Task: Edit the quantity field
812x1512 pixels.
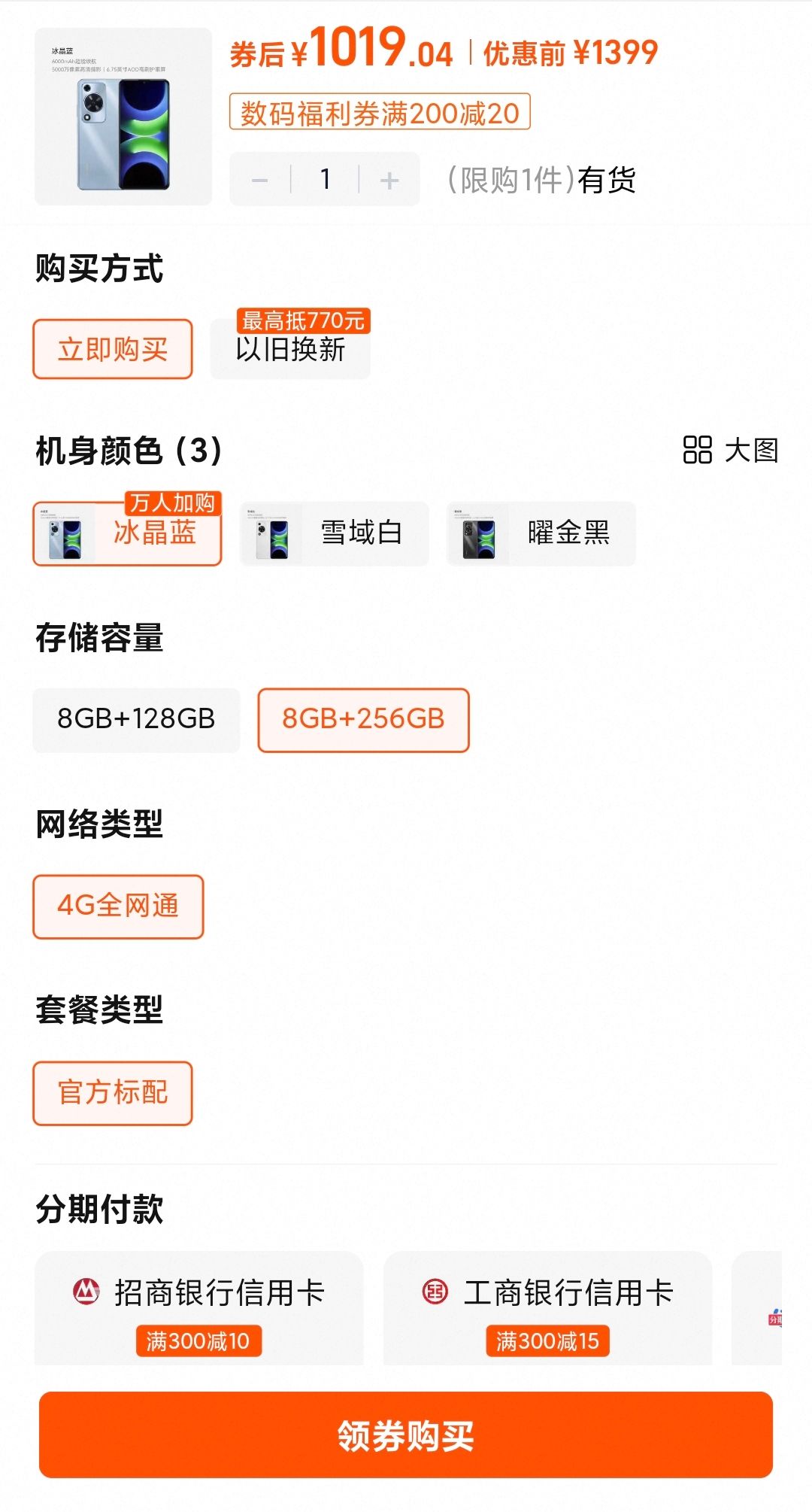Action: pyautogui.click(x=325, y=180)
